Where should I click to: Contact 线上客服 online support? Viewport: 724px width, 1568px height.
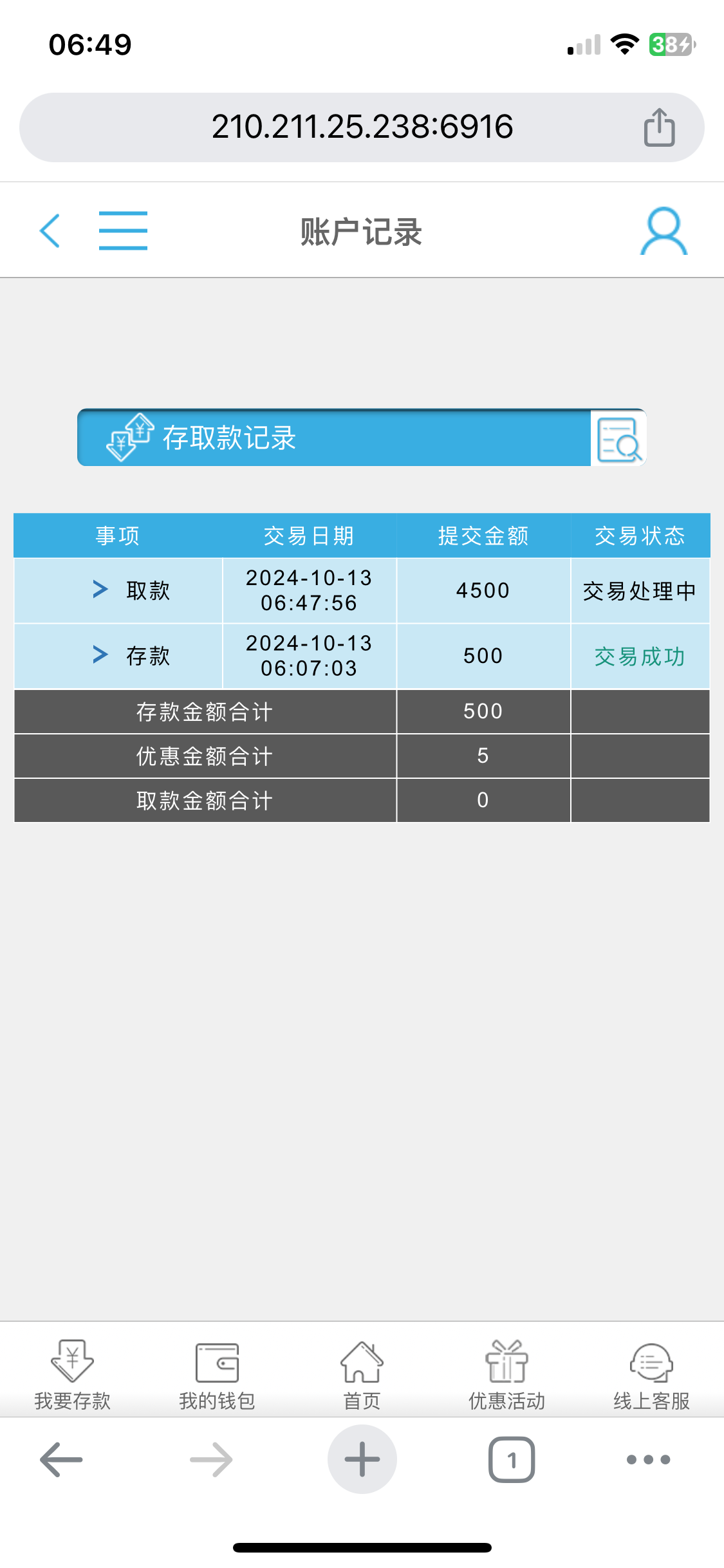[651, 1374]
